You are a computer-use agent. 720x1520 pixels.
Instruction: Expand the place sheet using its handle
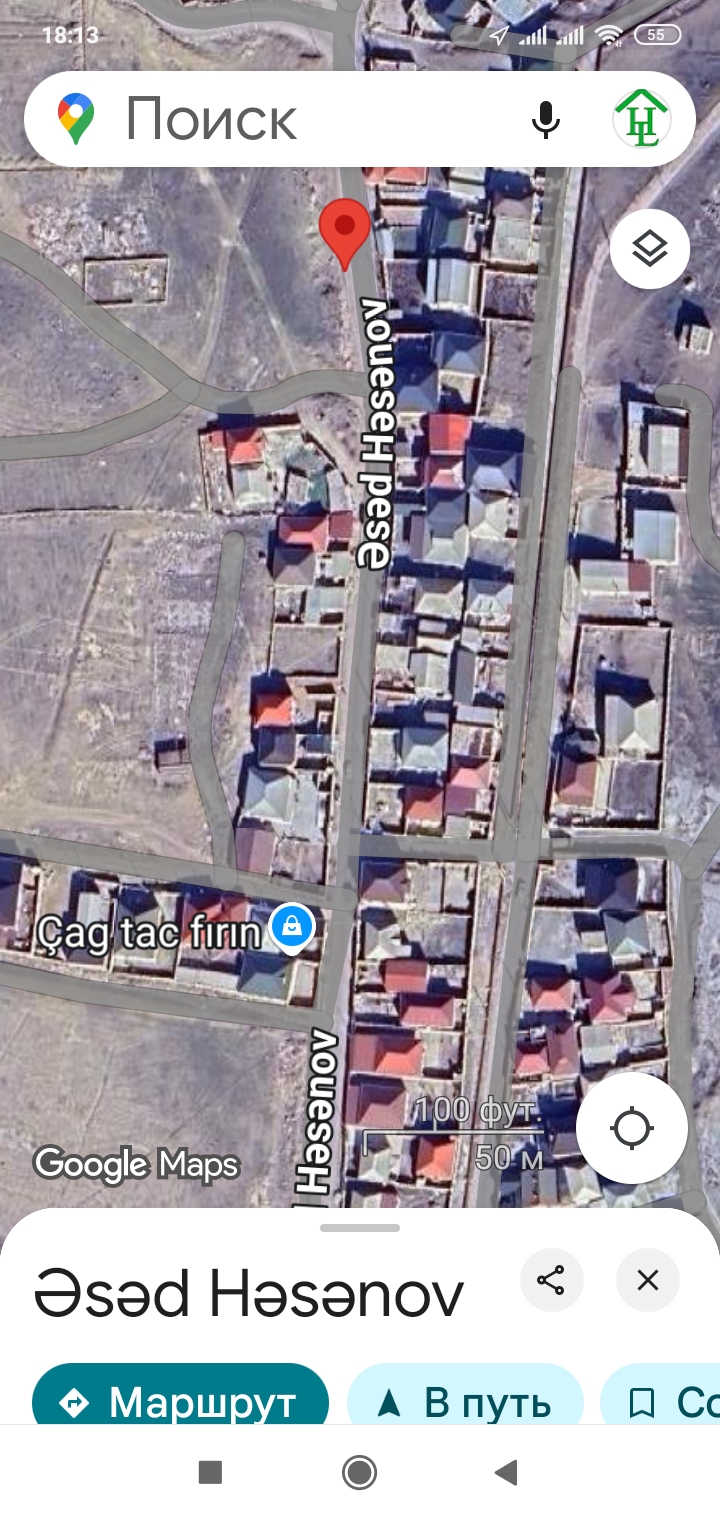pos(360,1228)
